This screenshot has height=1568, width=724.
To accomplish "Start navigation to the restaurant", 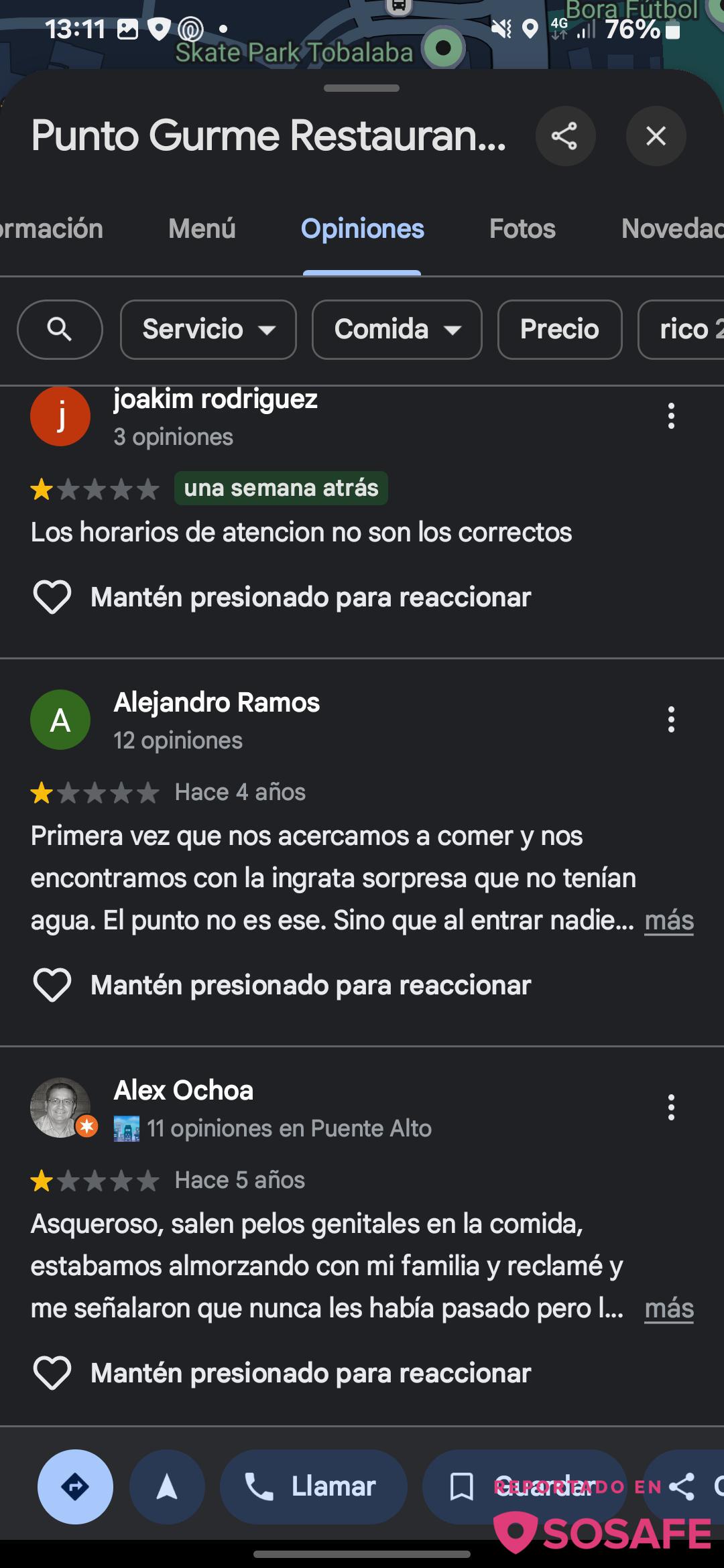I will (167, 1487).
